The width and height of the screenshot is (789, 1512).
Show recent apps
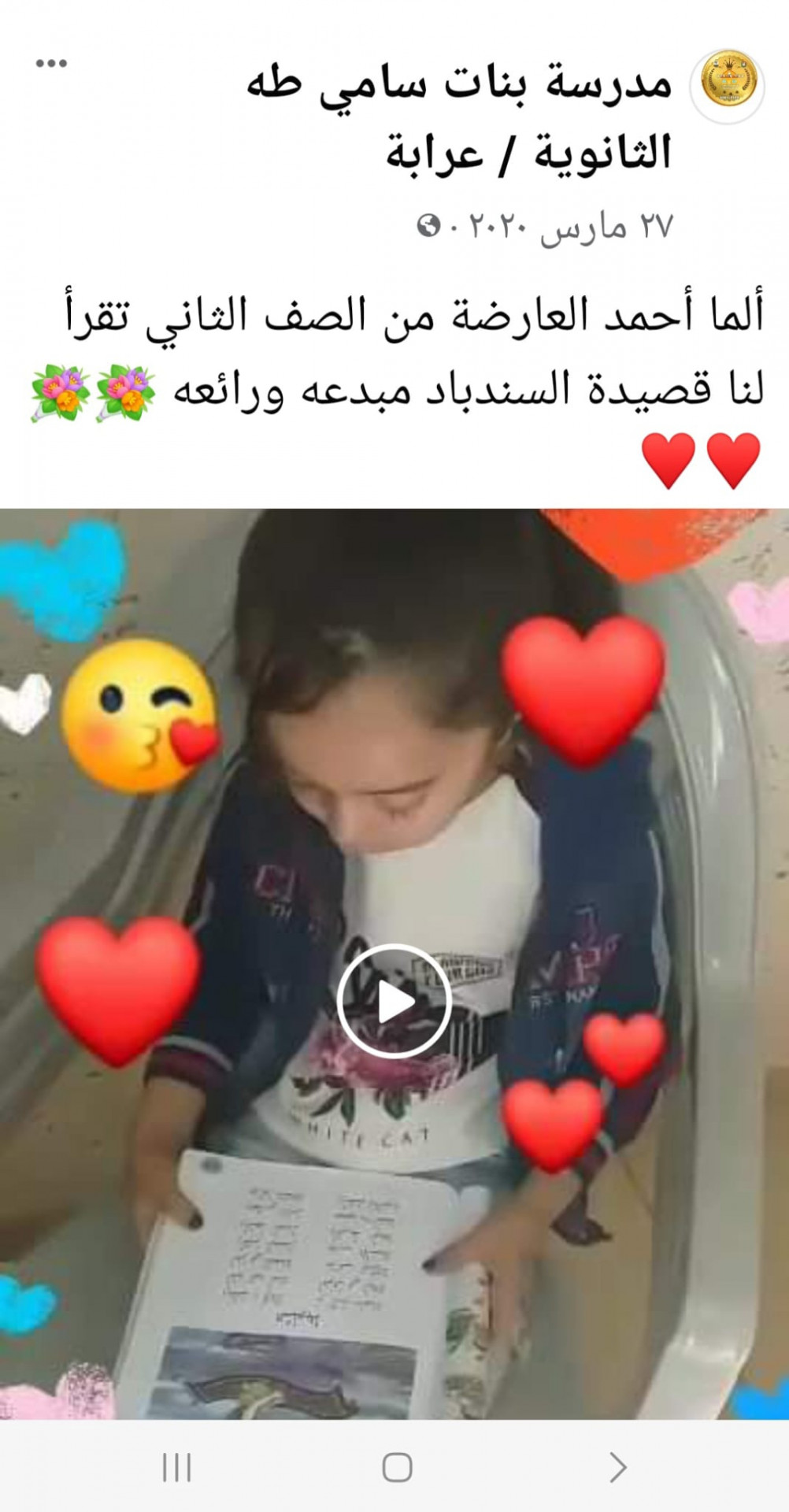176,1467
